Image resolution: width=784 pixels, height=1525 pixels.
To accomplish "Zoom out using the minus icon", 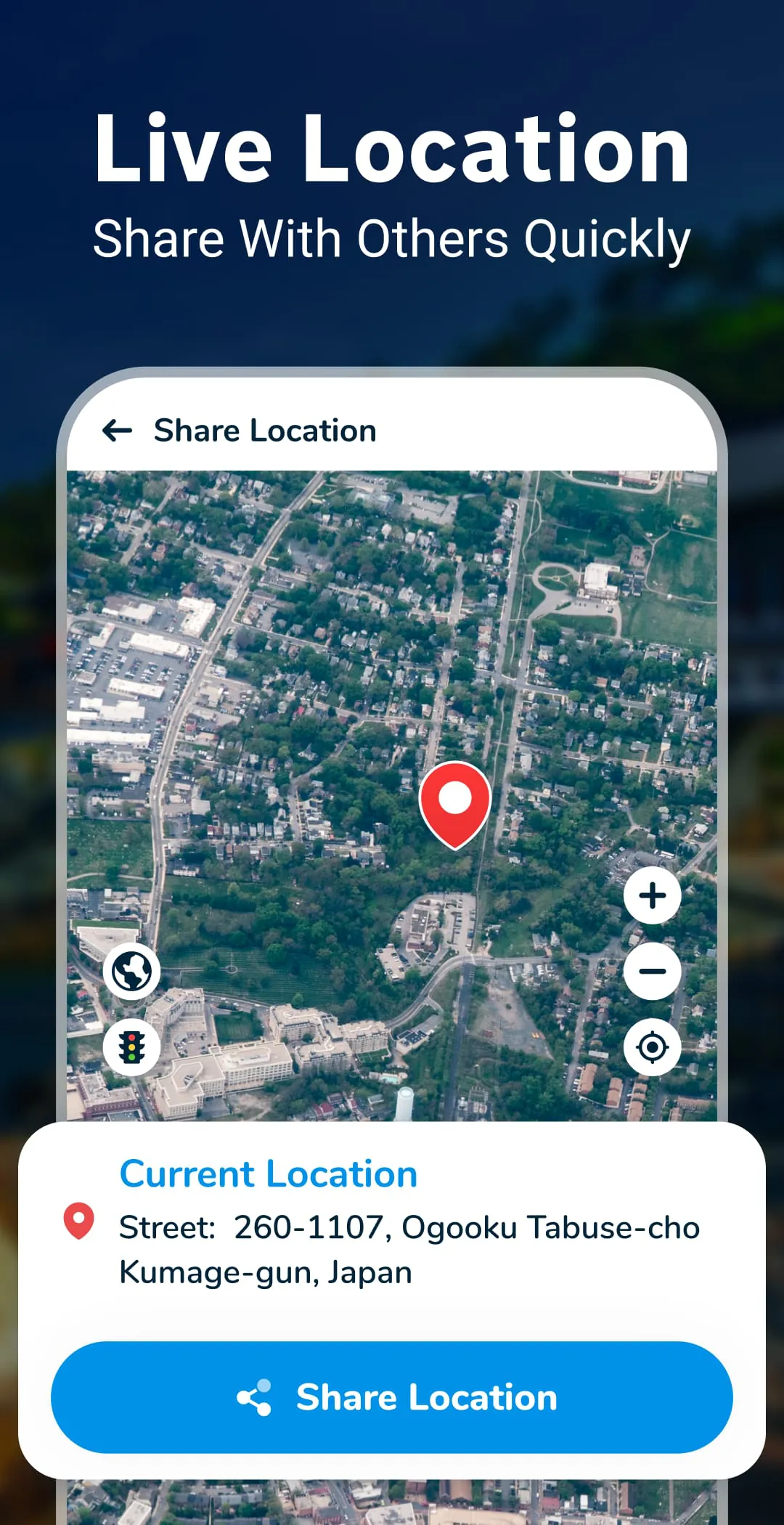I will coord(652,971).
